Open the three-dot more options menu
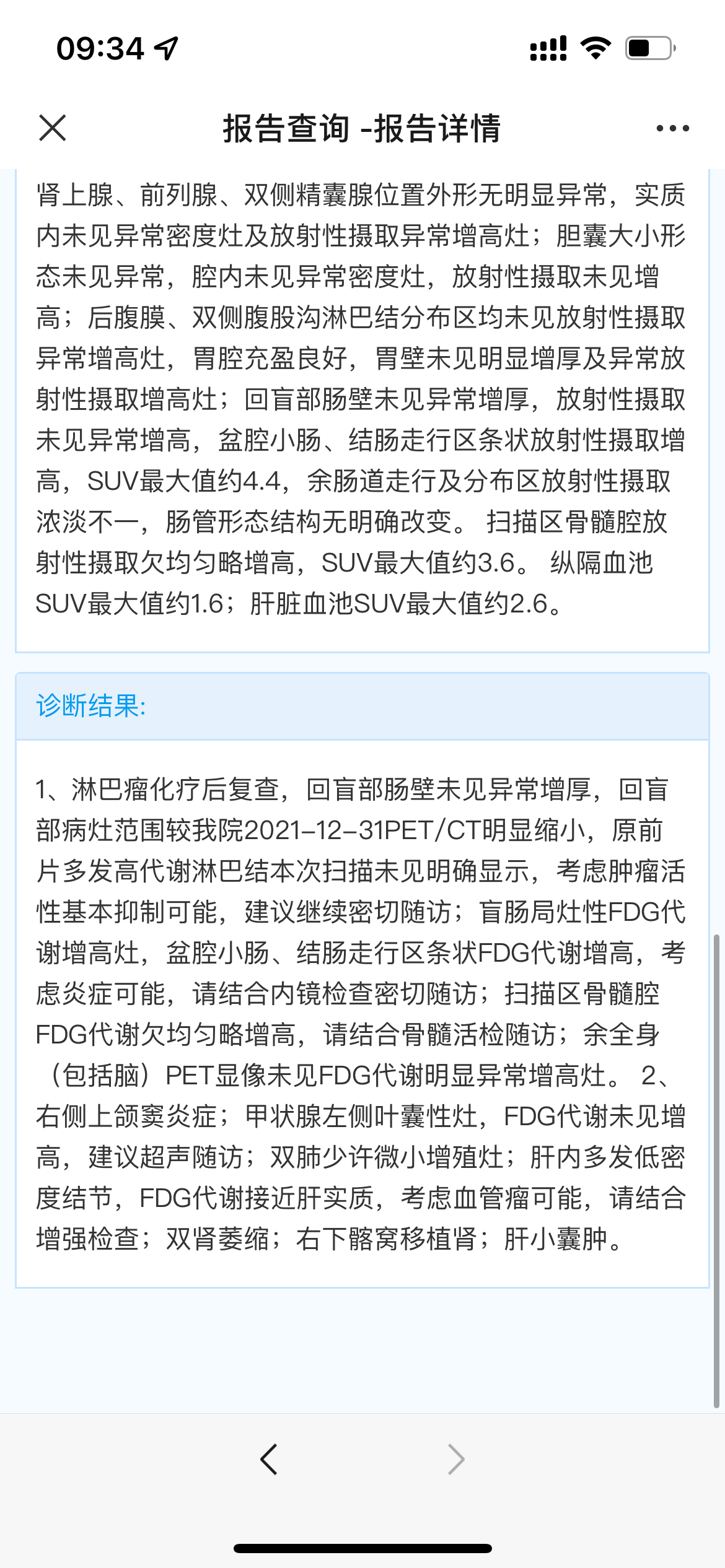Viewport: 725px width, 1568px height. [x=673, y=128]
